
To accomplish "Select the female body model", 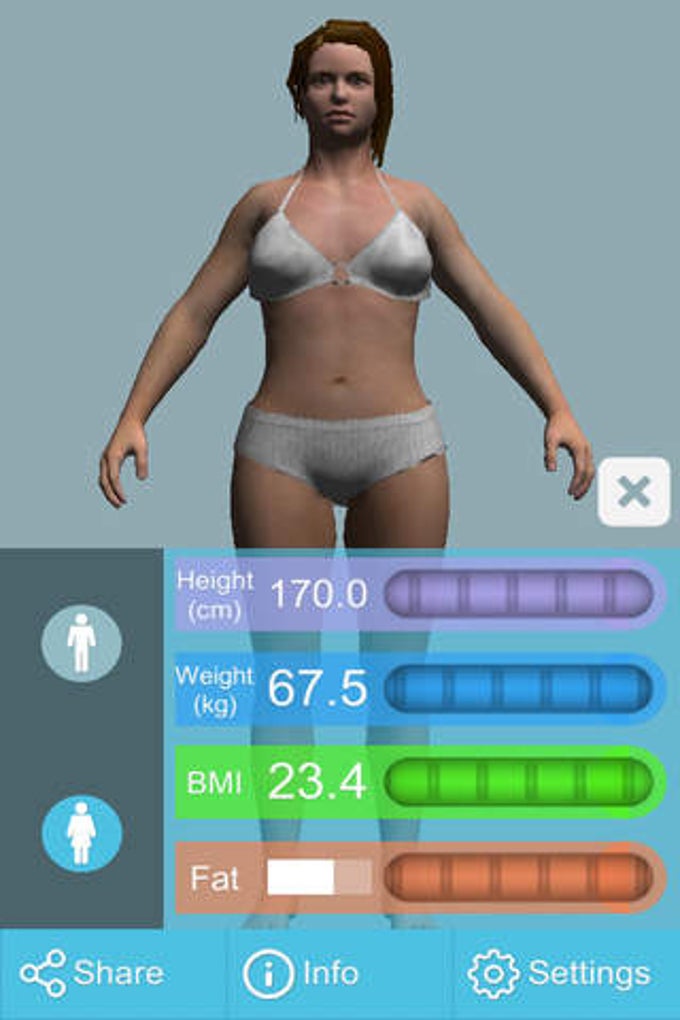I will 82,833.
